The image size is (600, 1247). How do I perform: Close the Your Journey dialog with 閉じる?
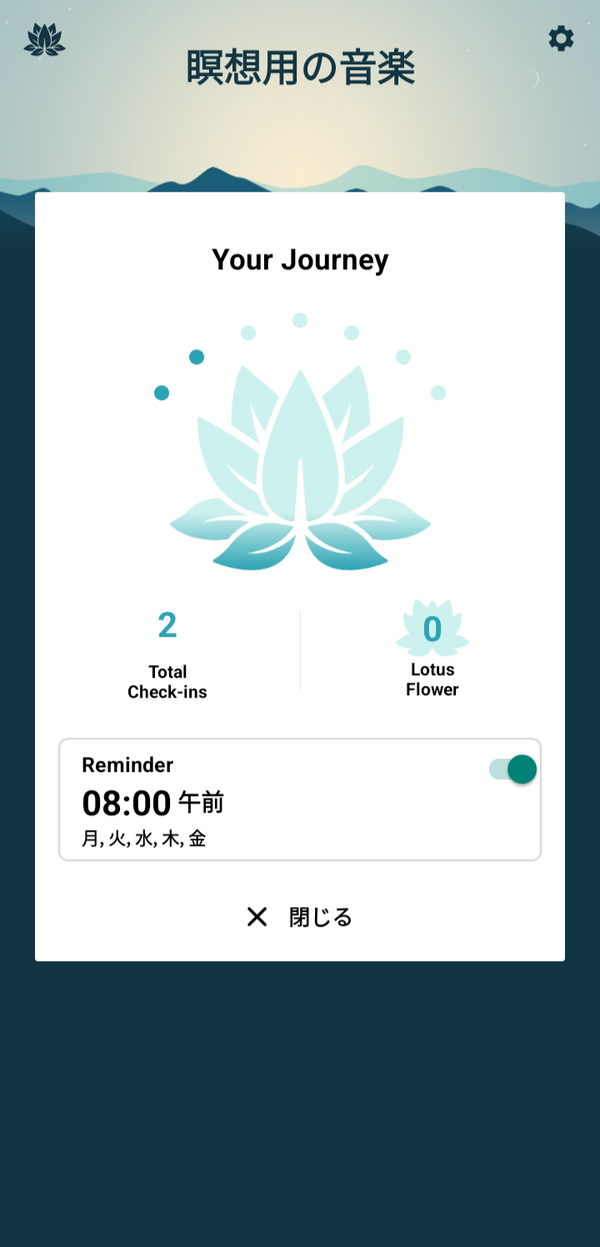click(300, 917)
